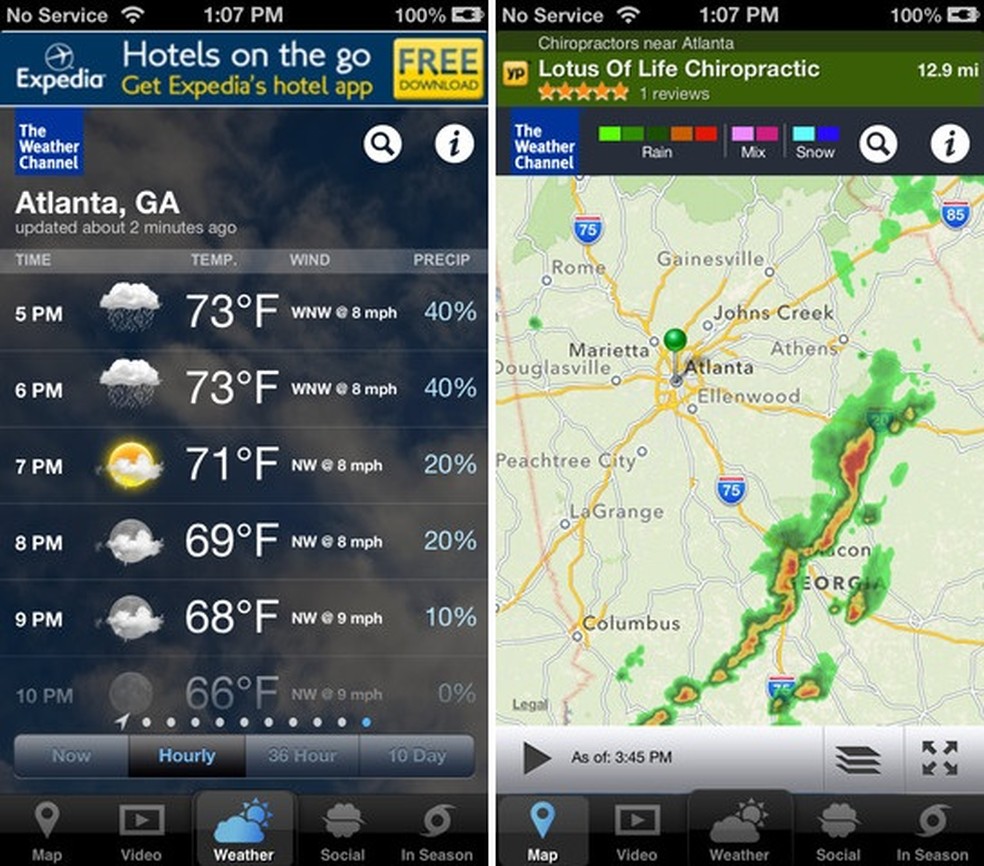Open the Expedia free download ad banner
Image resolution: width=984 pixels, height=866 pixels.
click(244, 69)
